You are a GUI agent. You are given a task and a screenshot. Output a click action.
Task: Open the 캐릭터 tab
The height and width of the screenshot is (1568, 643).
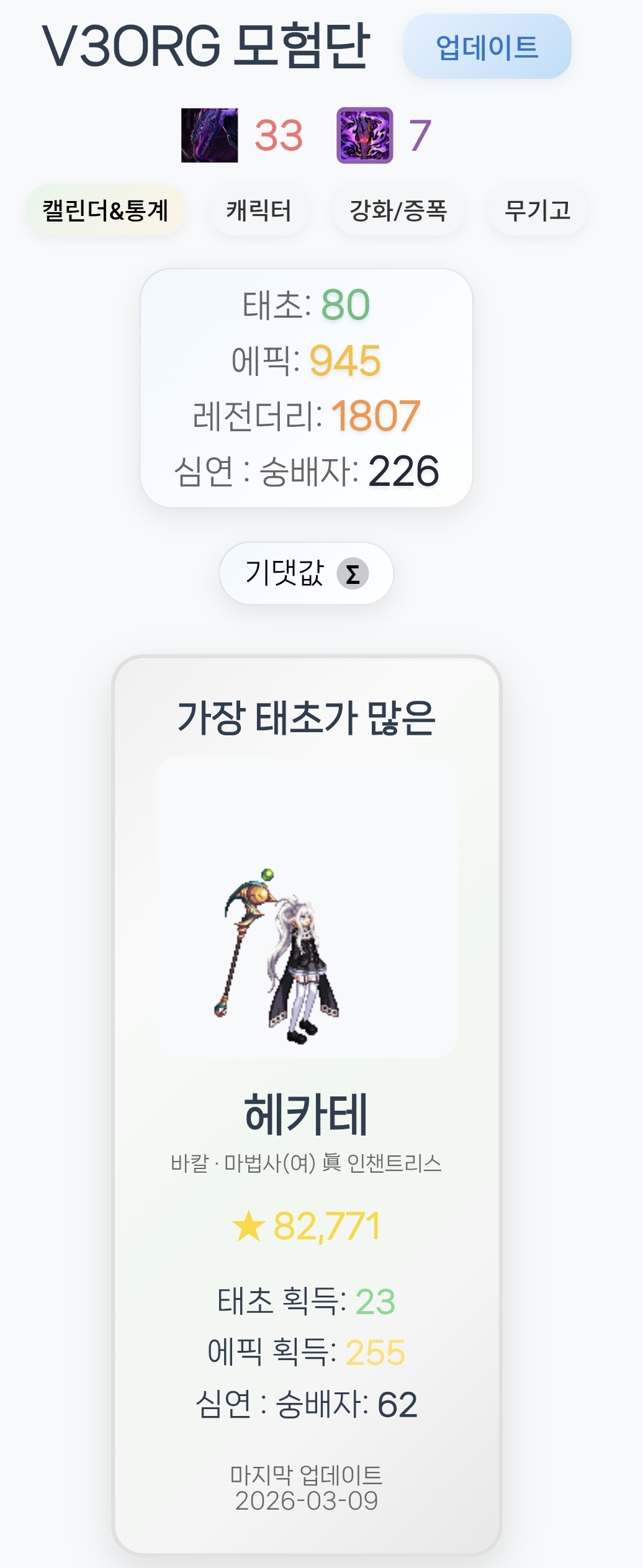click(x=258, y=210)
